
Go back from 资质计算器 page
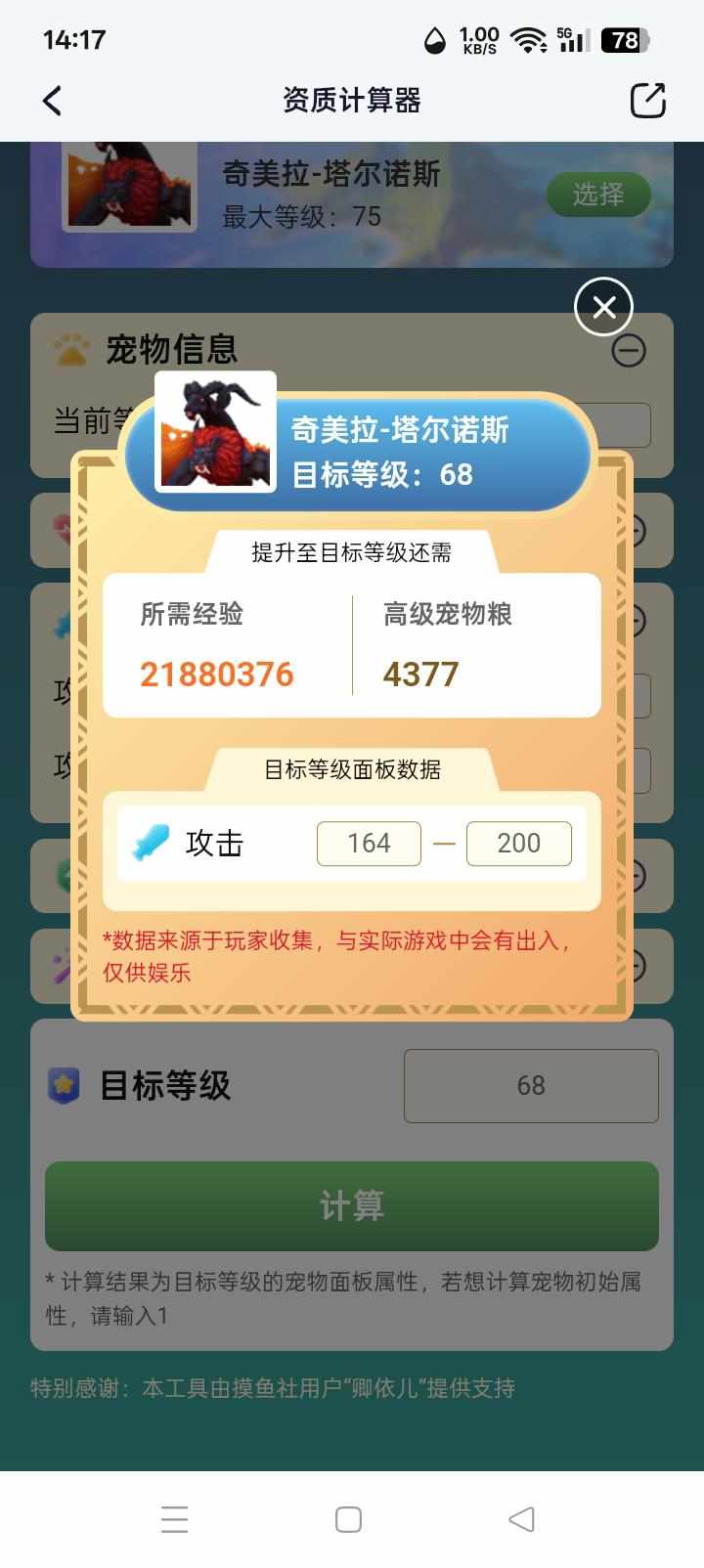[x=53, y=100]
